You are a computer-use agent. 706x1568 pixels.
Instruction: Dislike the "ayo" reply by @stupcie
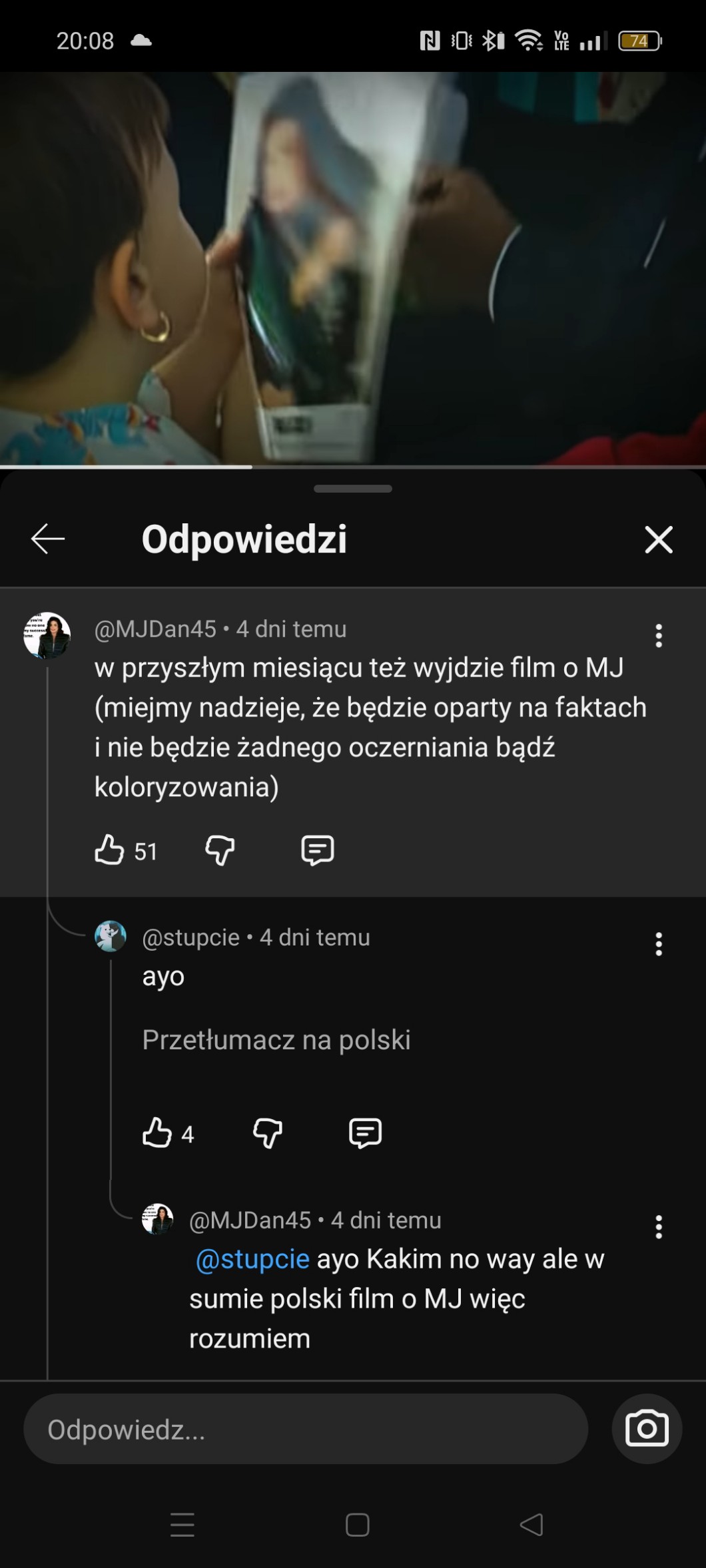(268, 1133)
